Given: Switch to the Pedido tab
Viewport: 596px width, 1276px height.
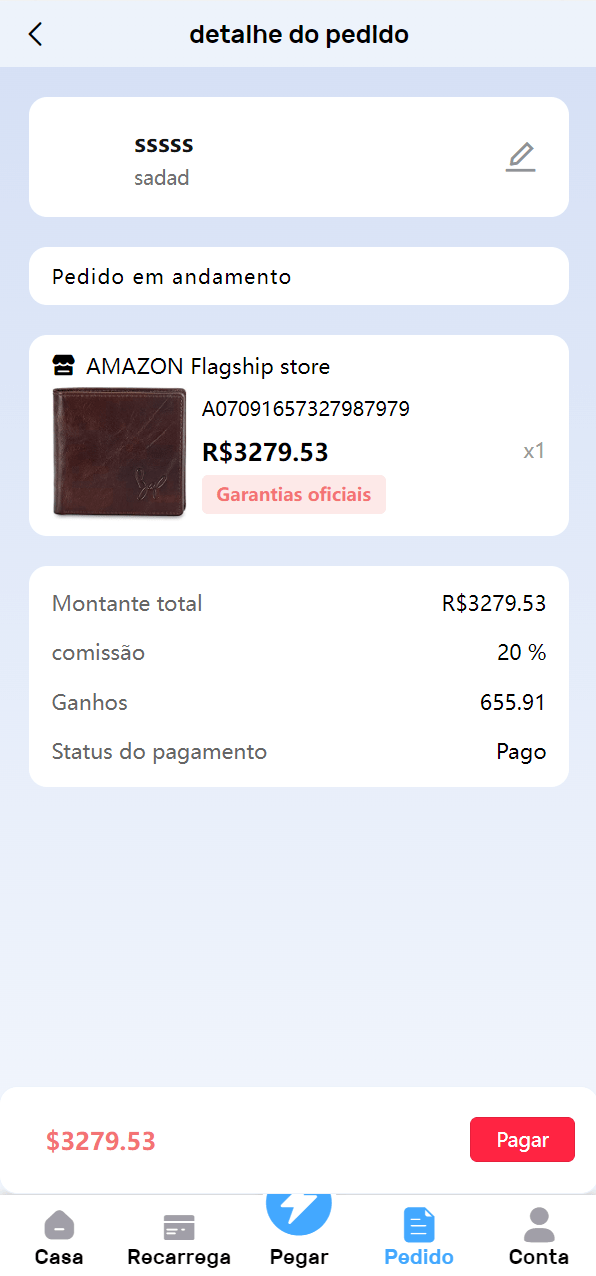Looking at the screenshot, I should point(419,1238).
